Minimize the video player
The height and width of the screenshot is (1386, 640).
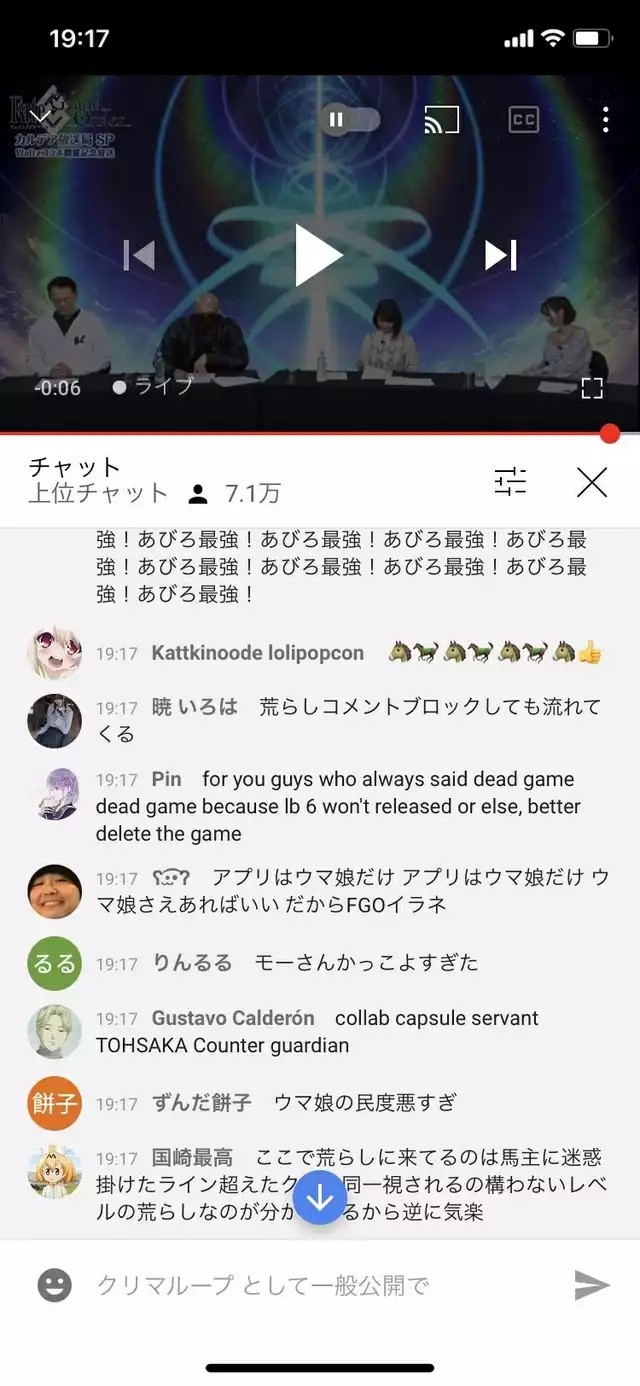point(40,116)
